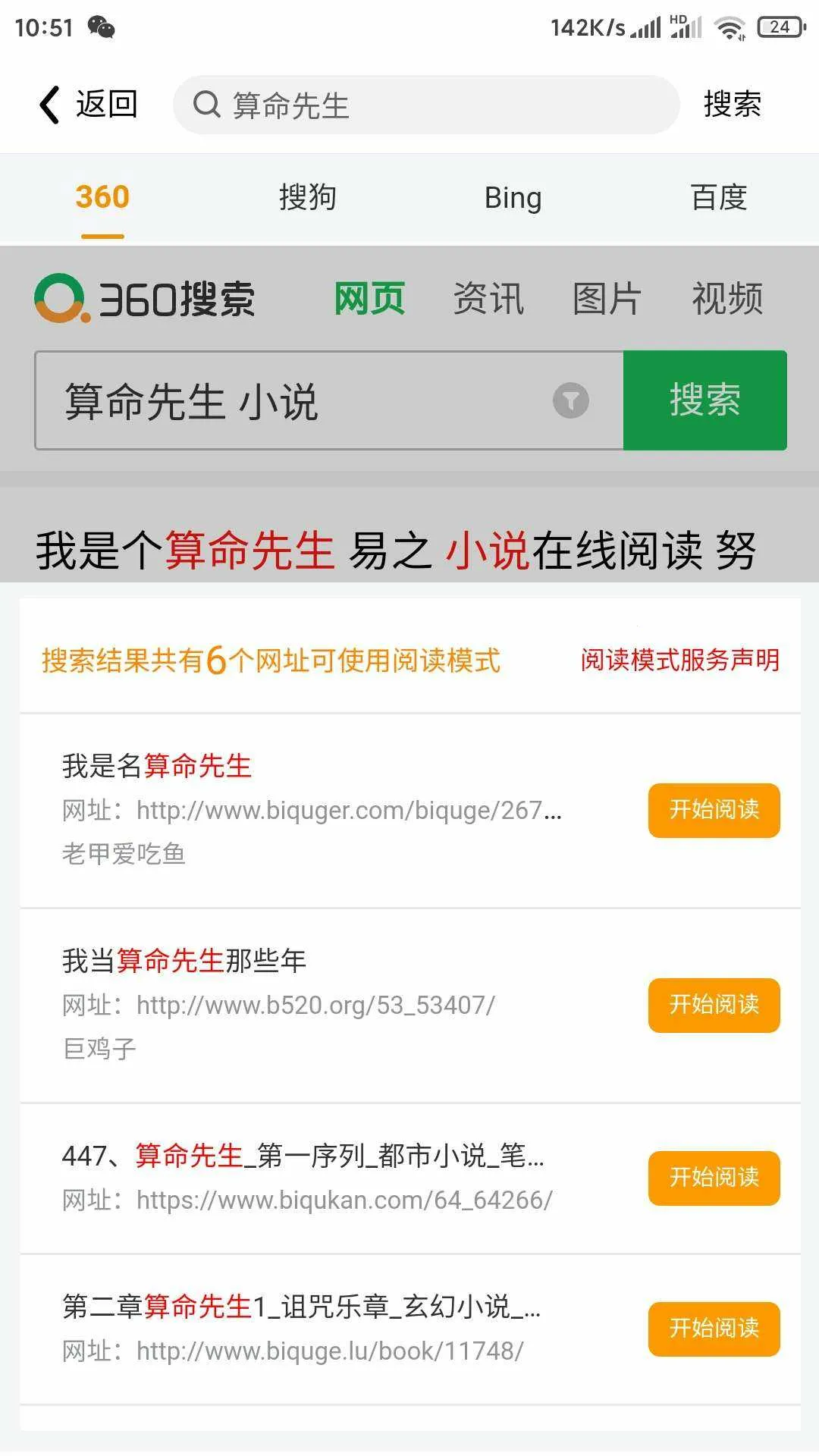Switch to the 搜狗 engine tab

[307, 198]
